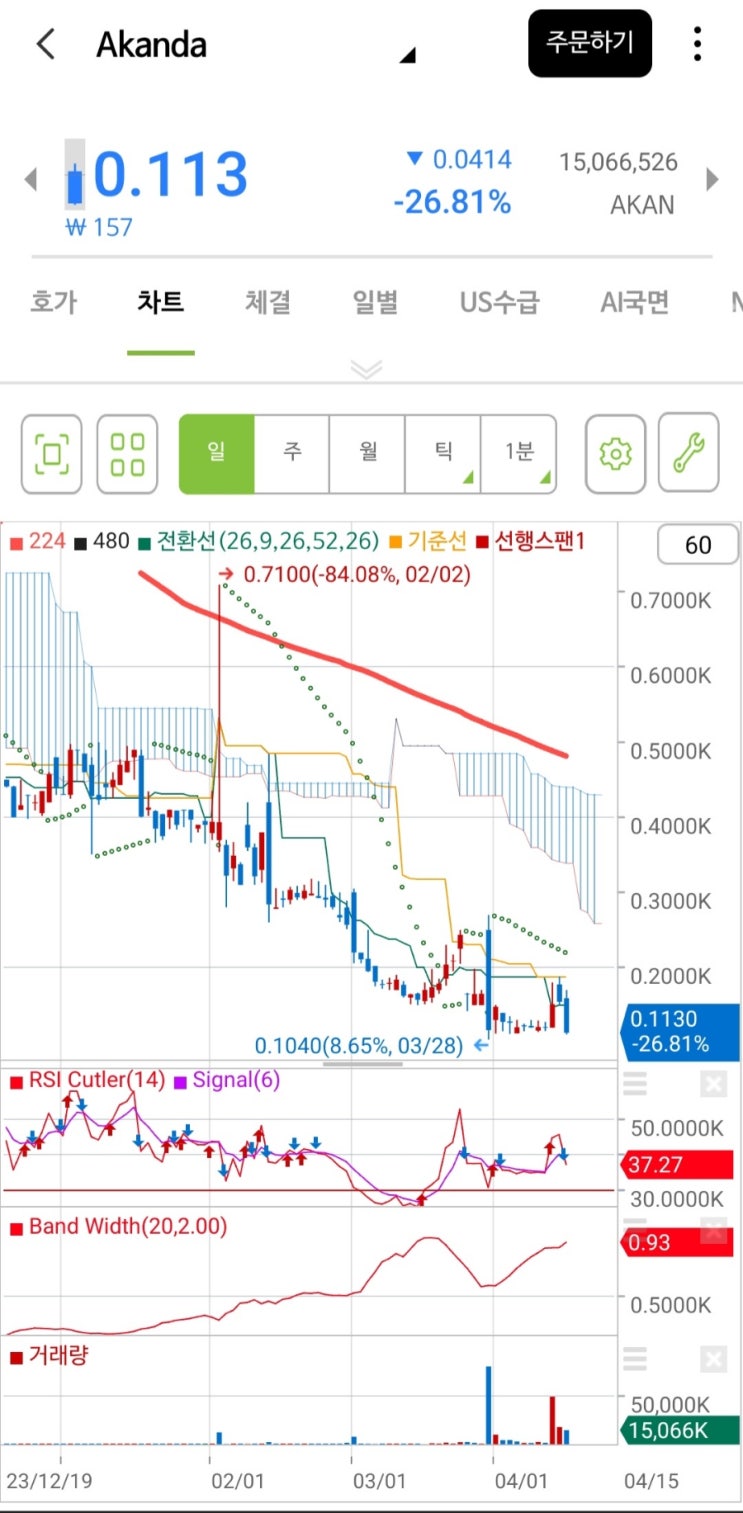This screenshot has width=743, height=1513.
Task: Select the 주 weekly chart period
Action: (292, 454)
